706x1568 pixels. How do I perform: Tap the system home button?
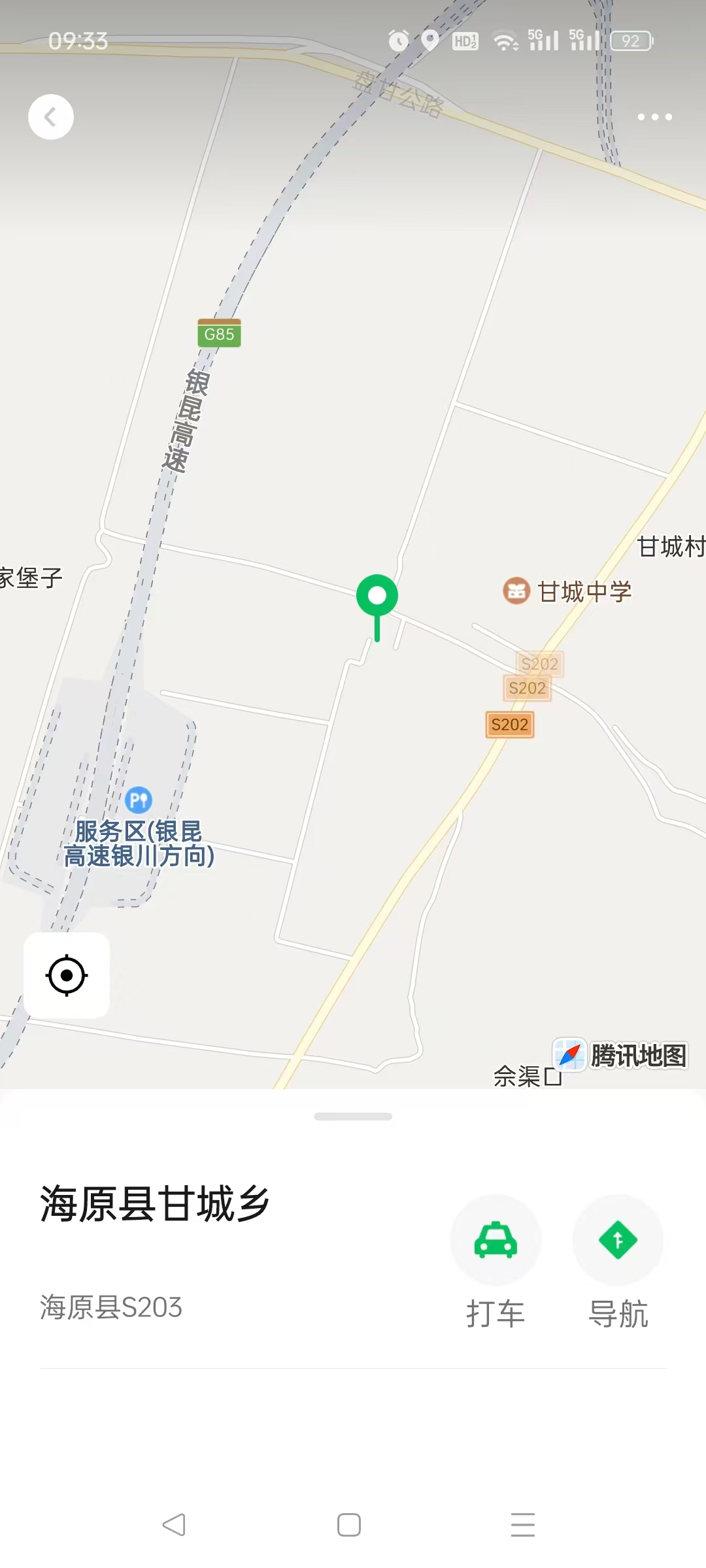349,1525
